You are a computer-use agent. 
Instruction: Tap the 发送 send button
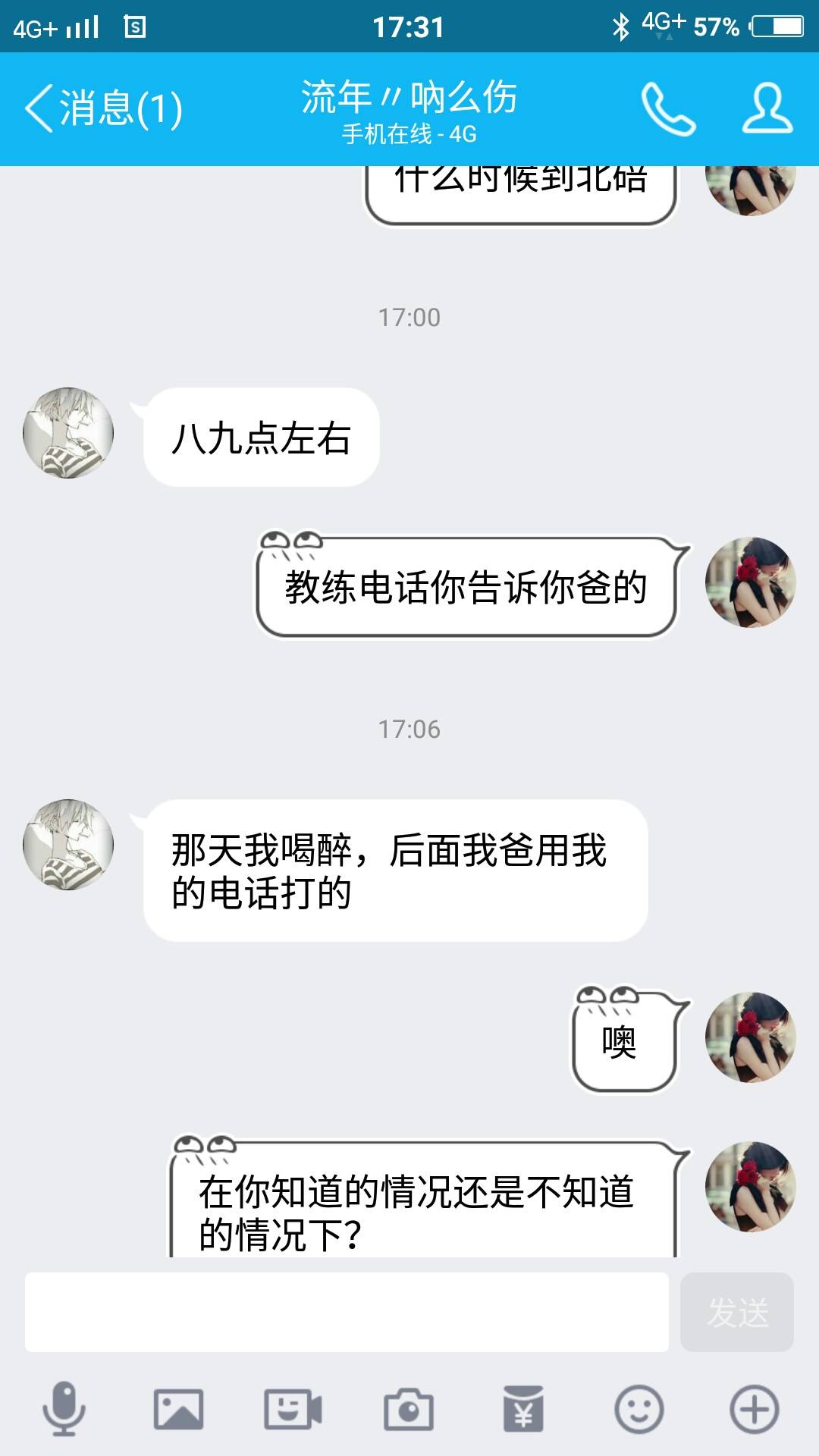point(737,1312)
